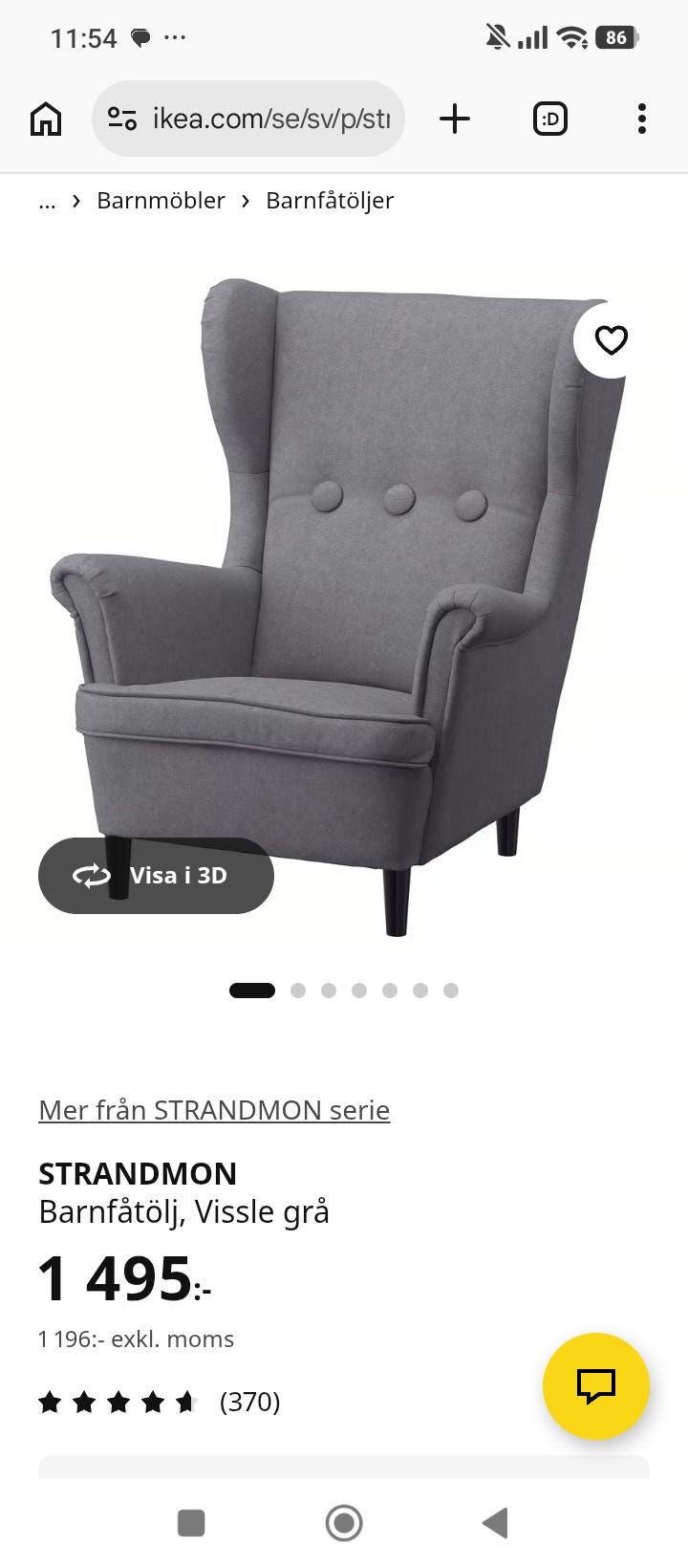Jump to the last image dot

click(x=451, y=991)
